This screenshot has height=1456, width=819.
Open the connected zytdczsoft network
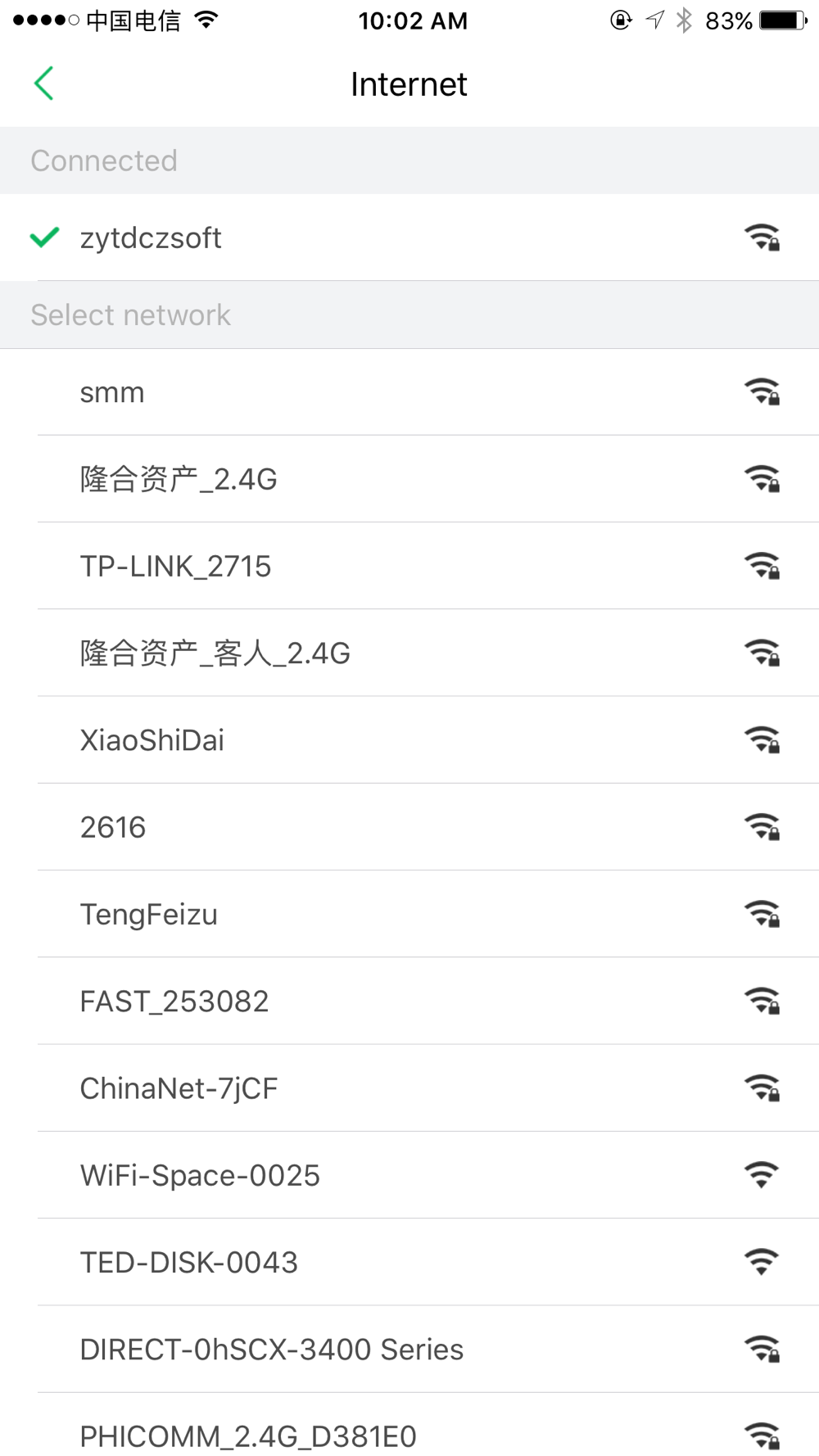(409, 237)
